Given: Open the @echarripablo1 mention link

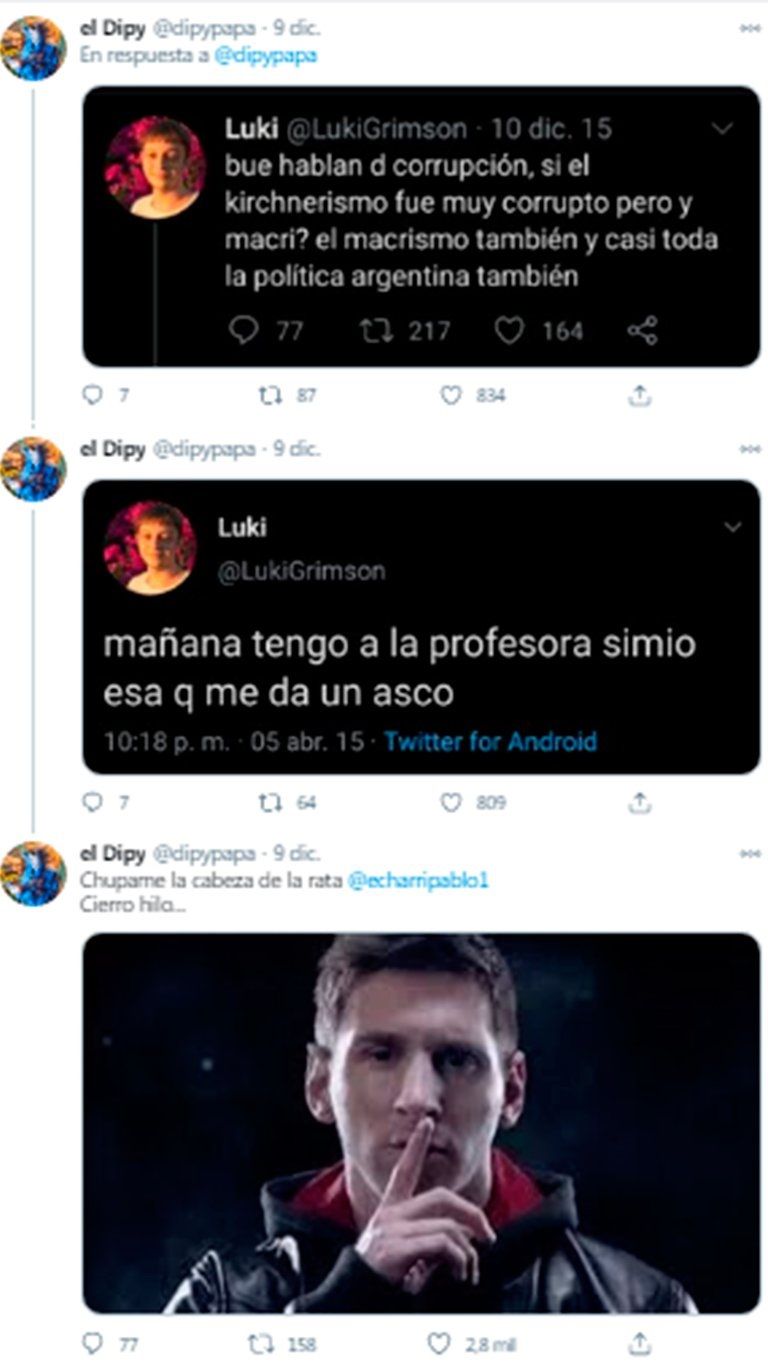Looking at the screenshot, I should (418, 880).
